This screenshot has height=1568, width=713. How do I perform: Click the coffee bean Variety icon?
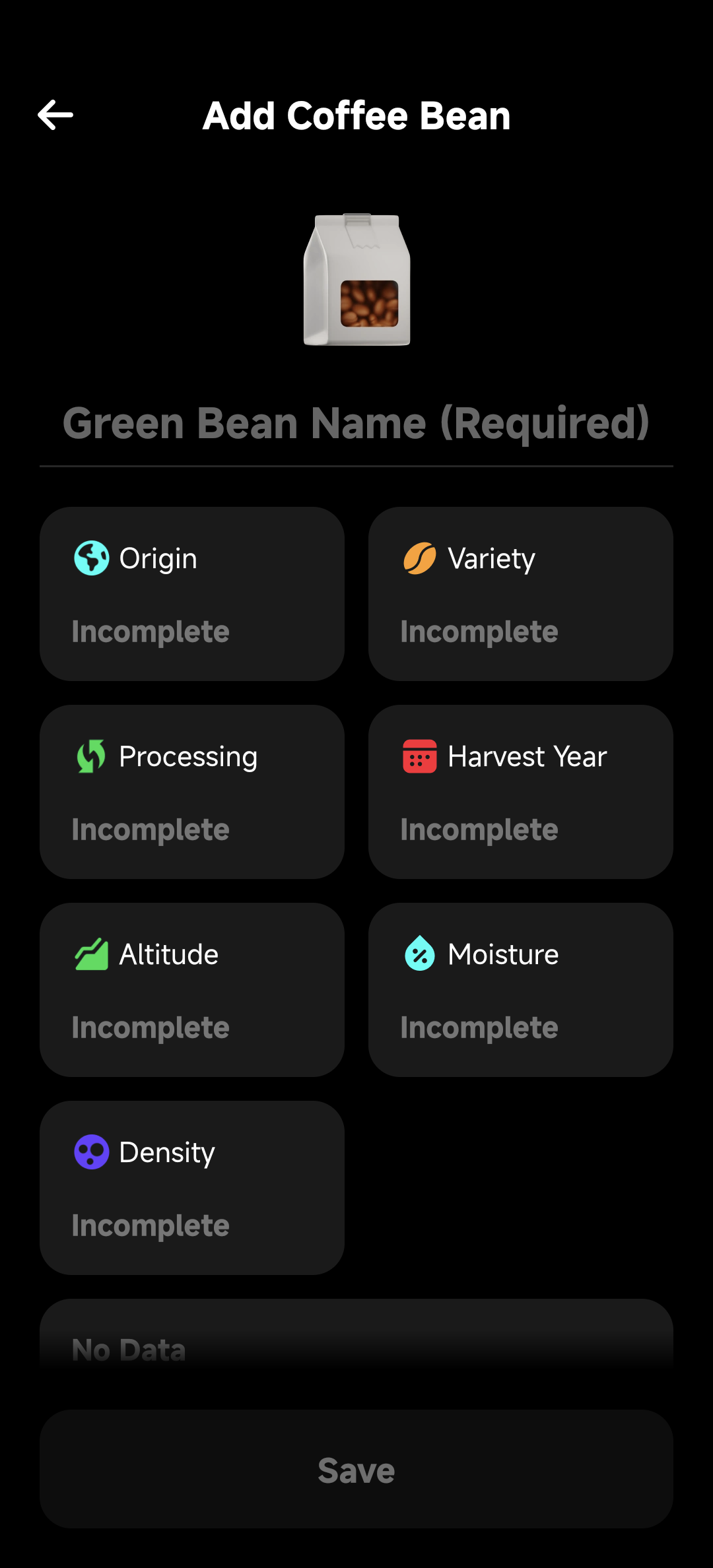420,558
